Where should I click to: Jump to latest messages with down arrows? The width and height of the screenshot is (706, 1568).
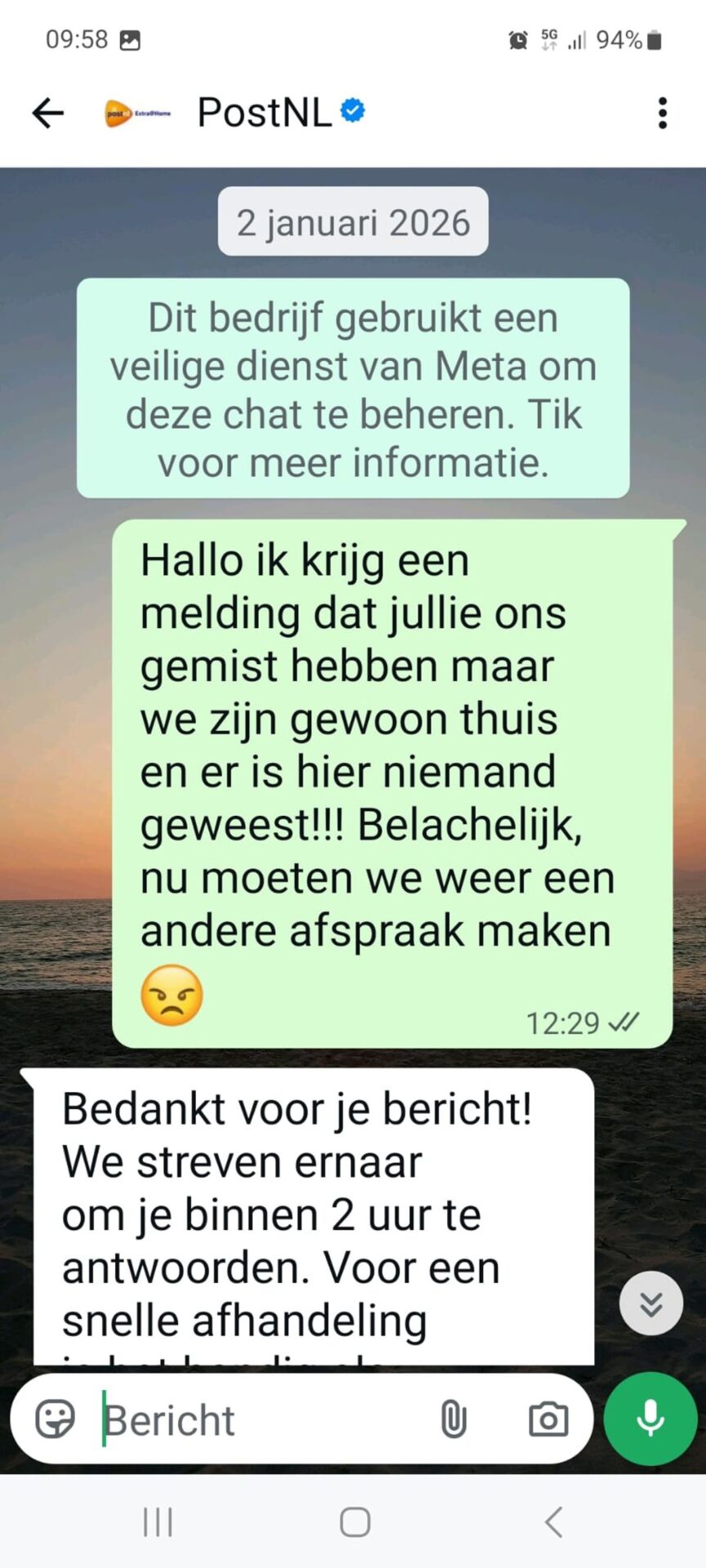(650, 1303)
